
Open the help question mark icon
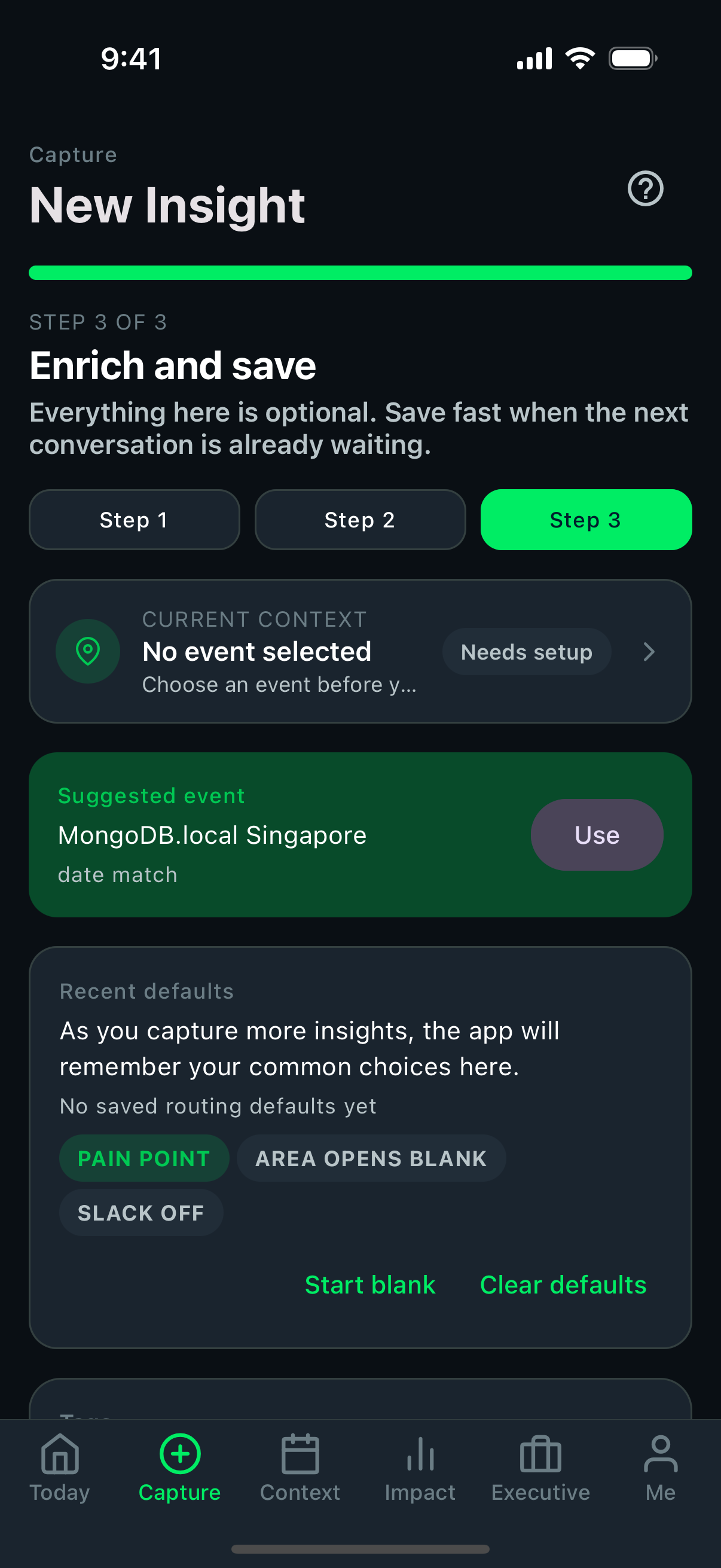click(x=645, y=189)
